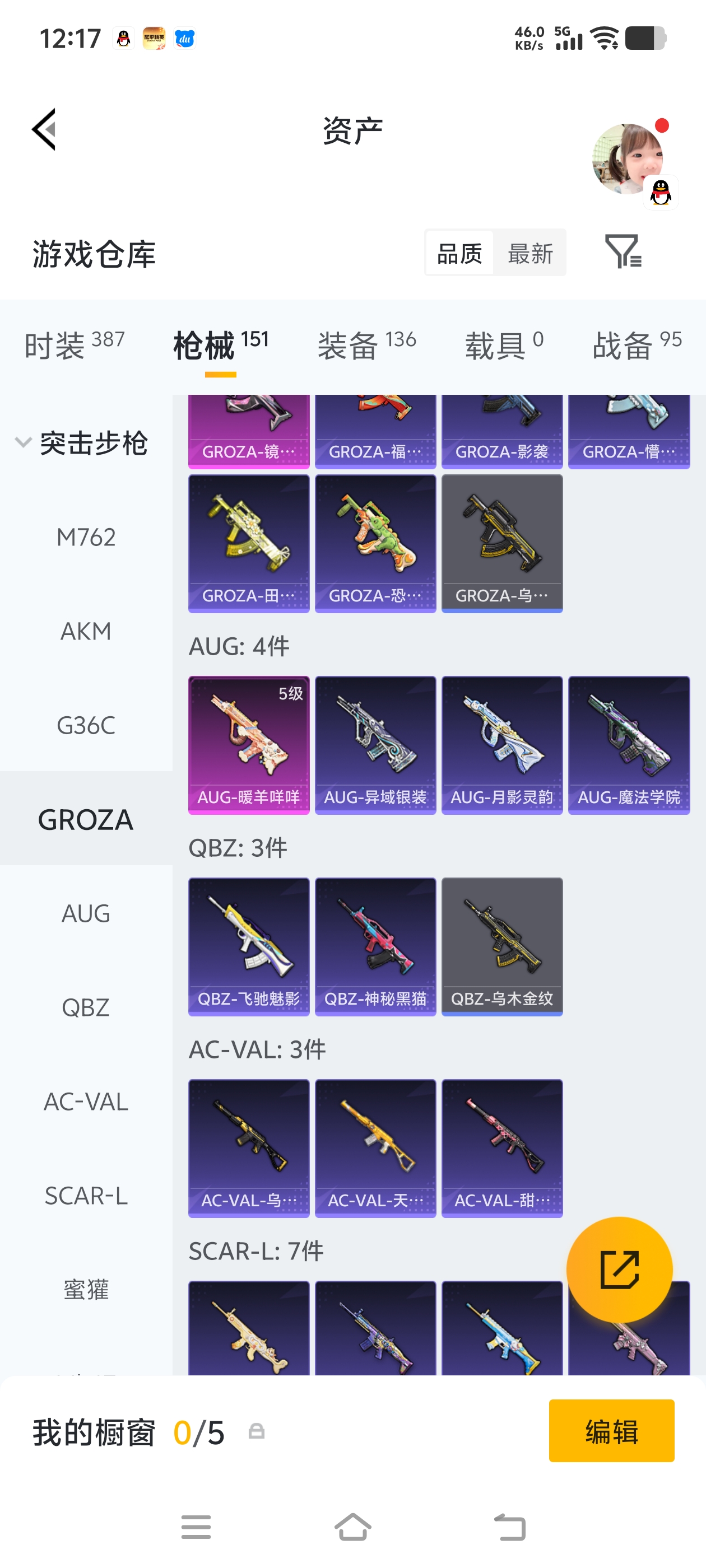This screenshot has width=706, height=1568.
Task: Open the profile avatar
Action: coord(628,159)
